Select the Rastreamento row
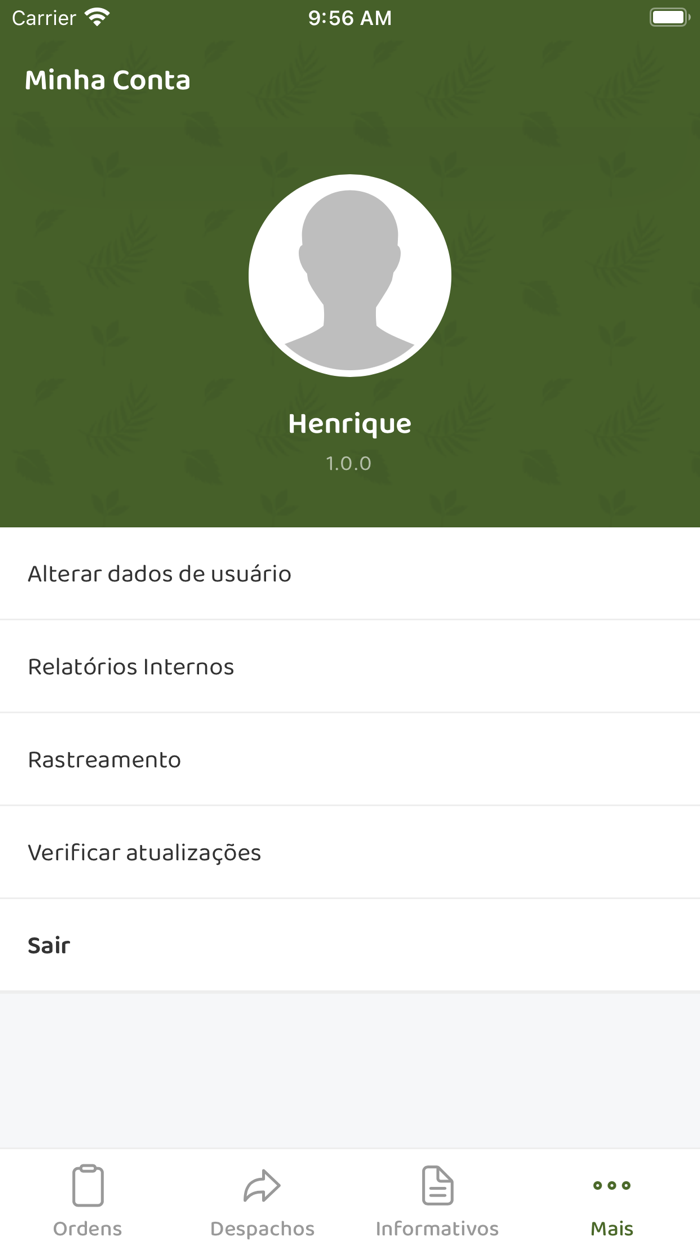The height and width of the screenshot is (1244, 700). (x=350, y=759)
